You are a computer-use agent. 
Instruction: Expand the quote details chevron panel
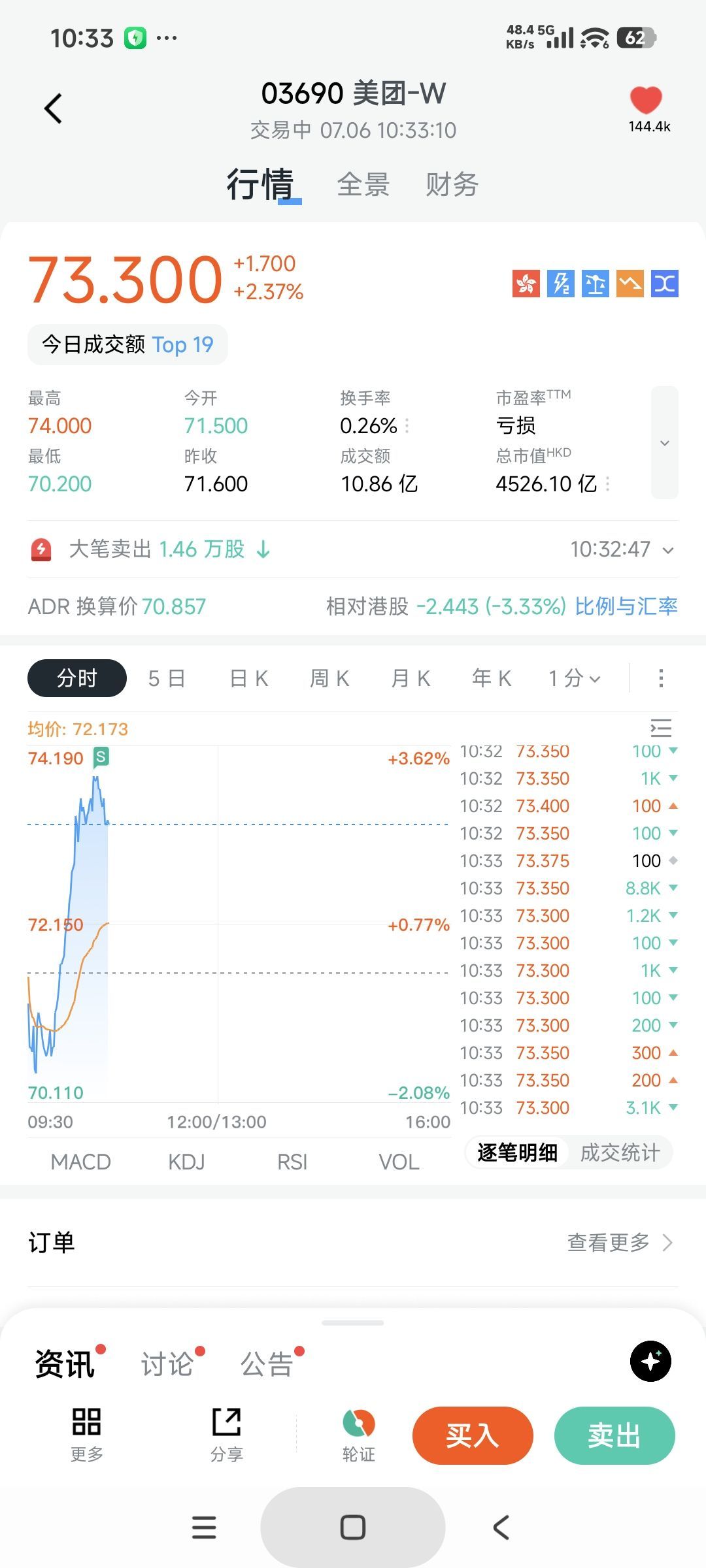[x=665, y=443]
